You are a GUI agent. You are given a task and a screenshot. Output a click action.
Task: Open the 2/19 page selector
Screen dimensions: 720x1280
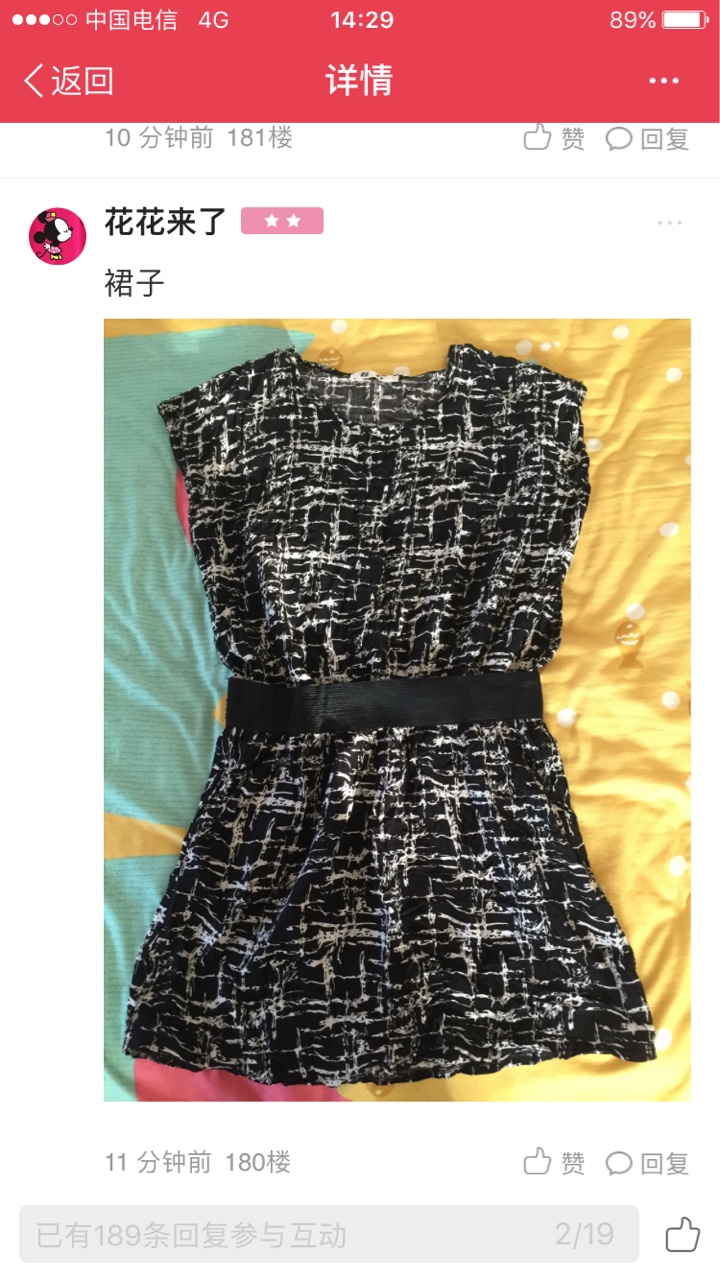[584, 1234]
